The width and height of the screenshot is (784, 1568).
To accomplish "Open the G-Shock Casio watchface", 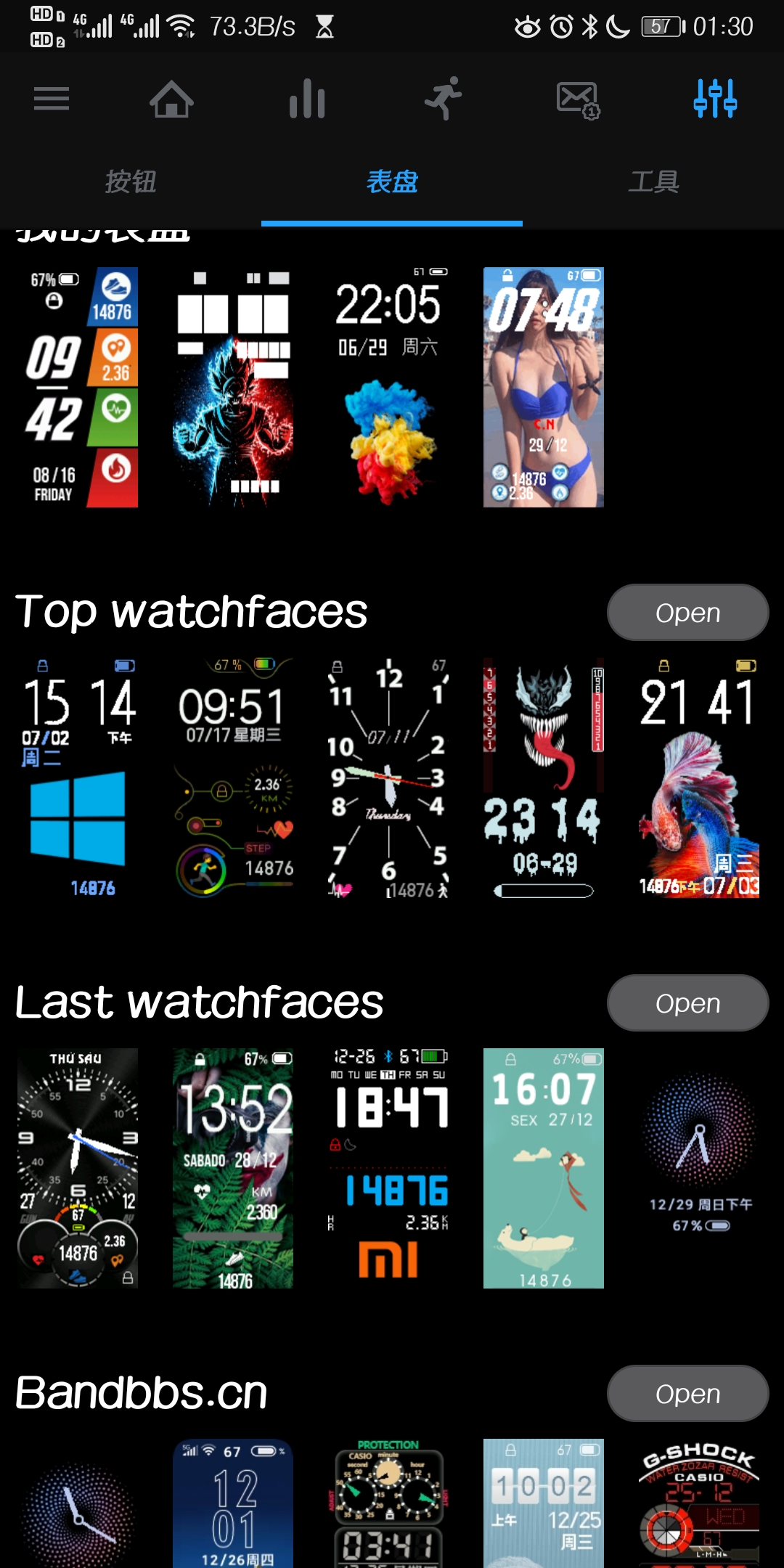I will coord(699,1503).
